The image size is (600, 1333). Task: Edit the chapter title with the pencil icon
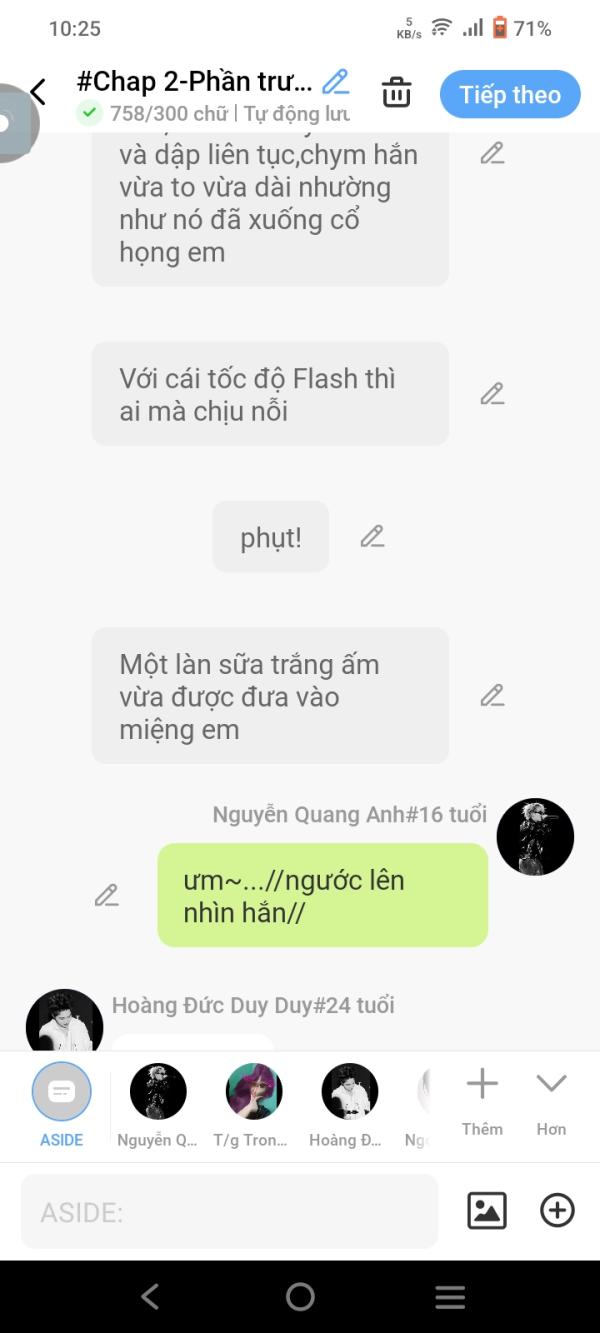336,81
